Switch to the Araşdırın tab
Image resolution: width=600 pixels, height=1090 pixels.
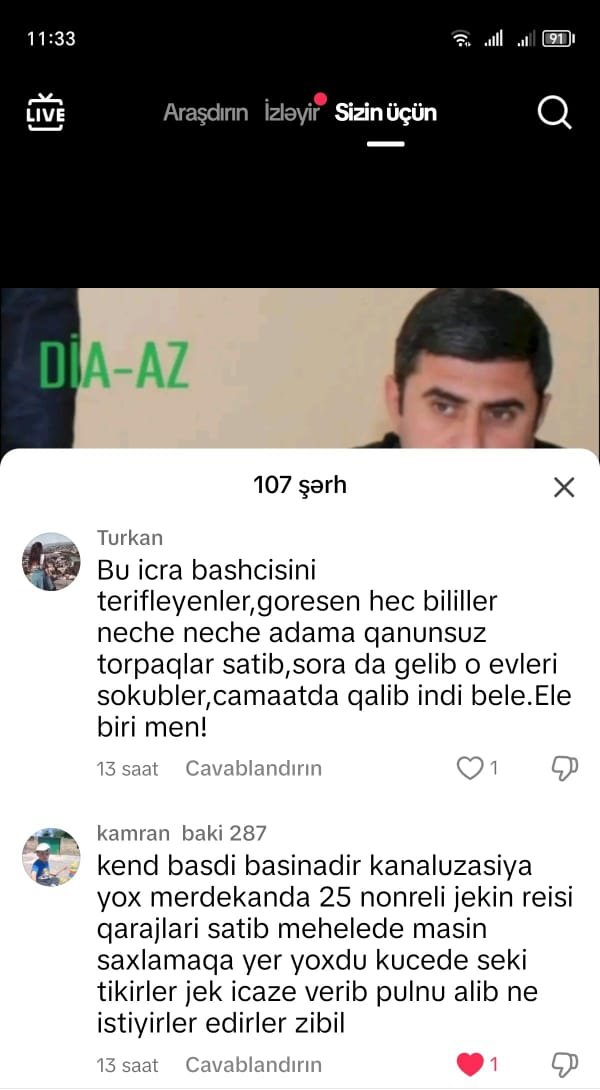tap(205, 113)
